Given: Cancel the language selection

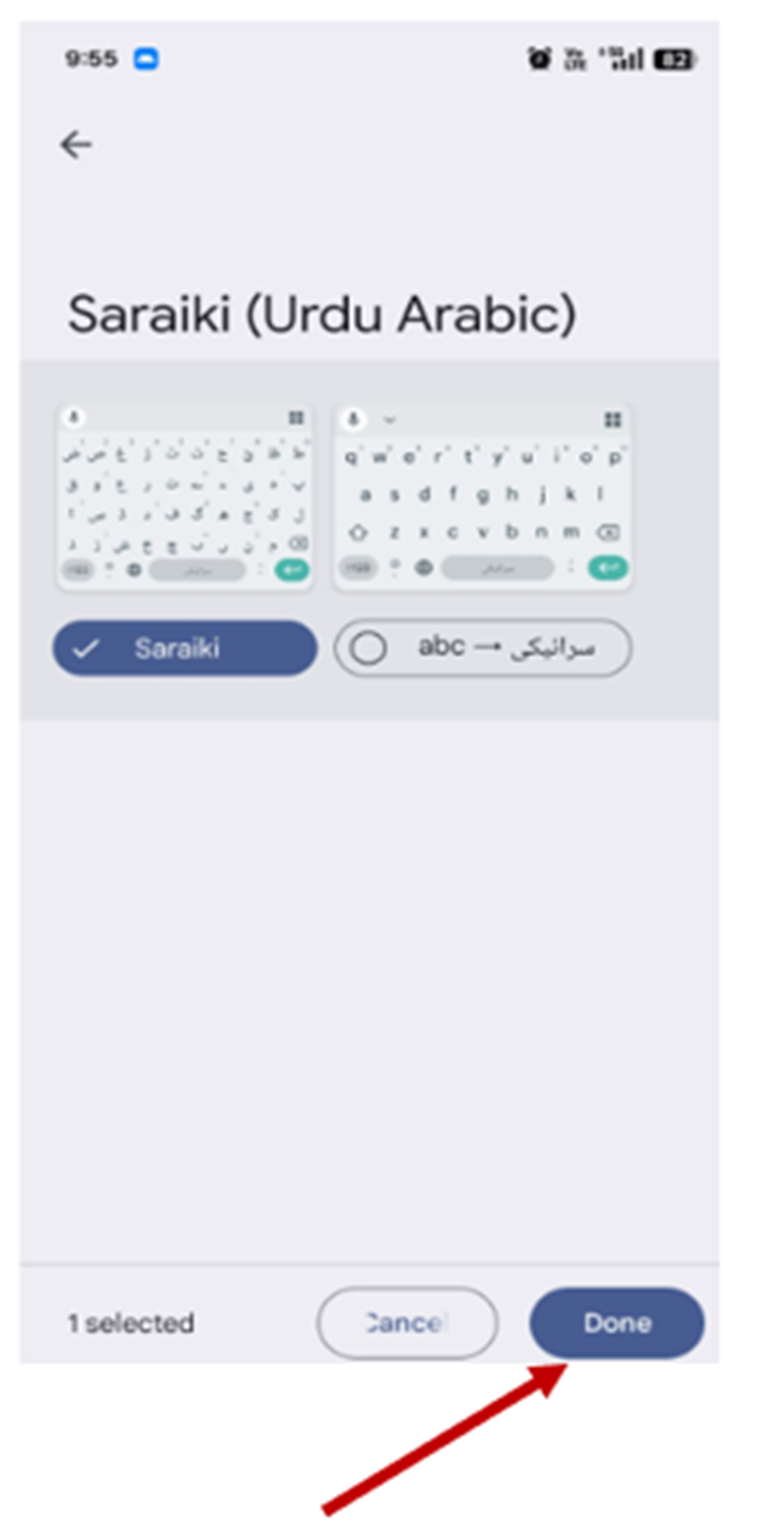Looking at the screenshot, I should point(407,1322).
